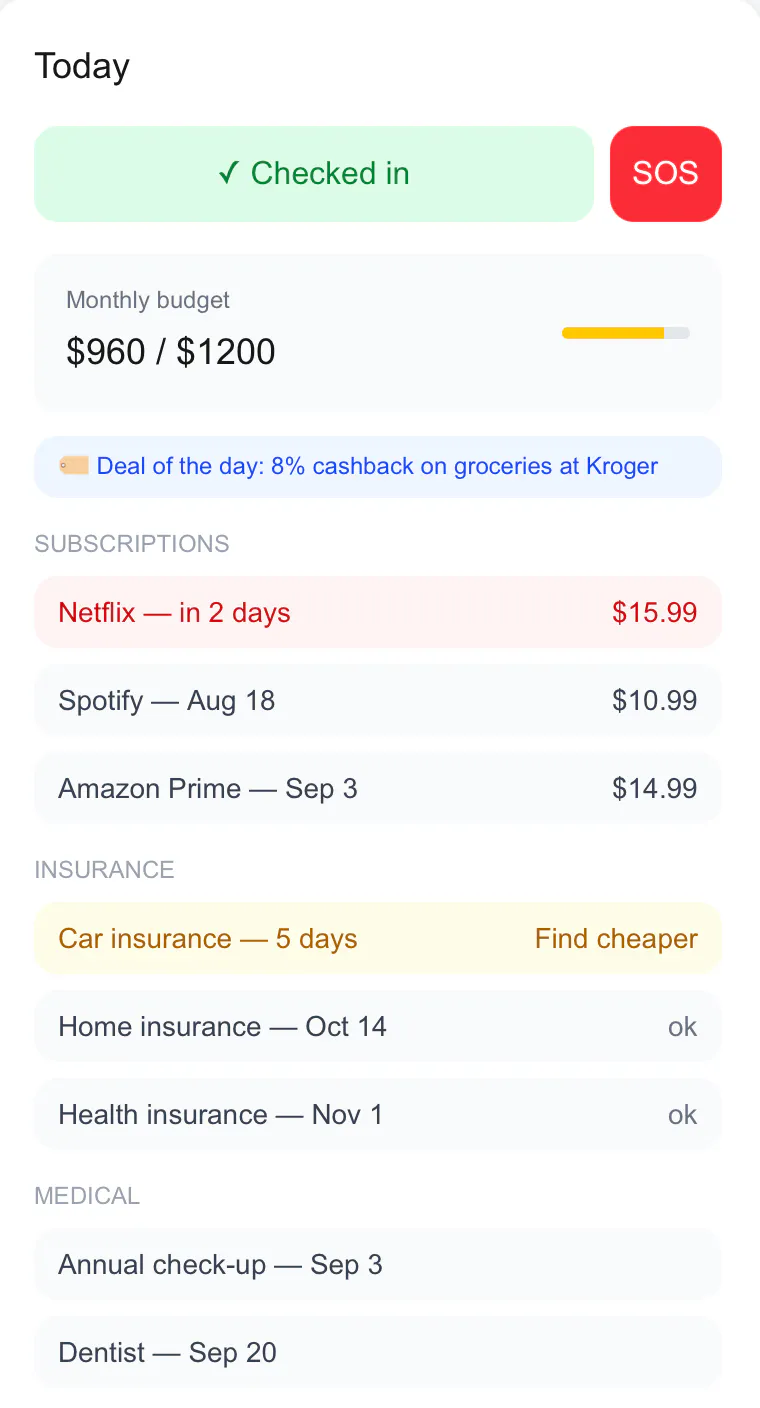760x1408 pixels.
Task: Open the Kroger cashback deal of the day
Action: (378, 467)
